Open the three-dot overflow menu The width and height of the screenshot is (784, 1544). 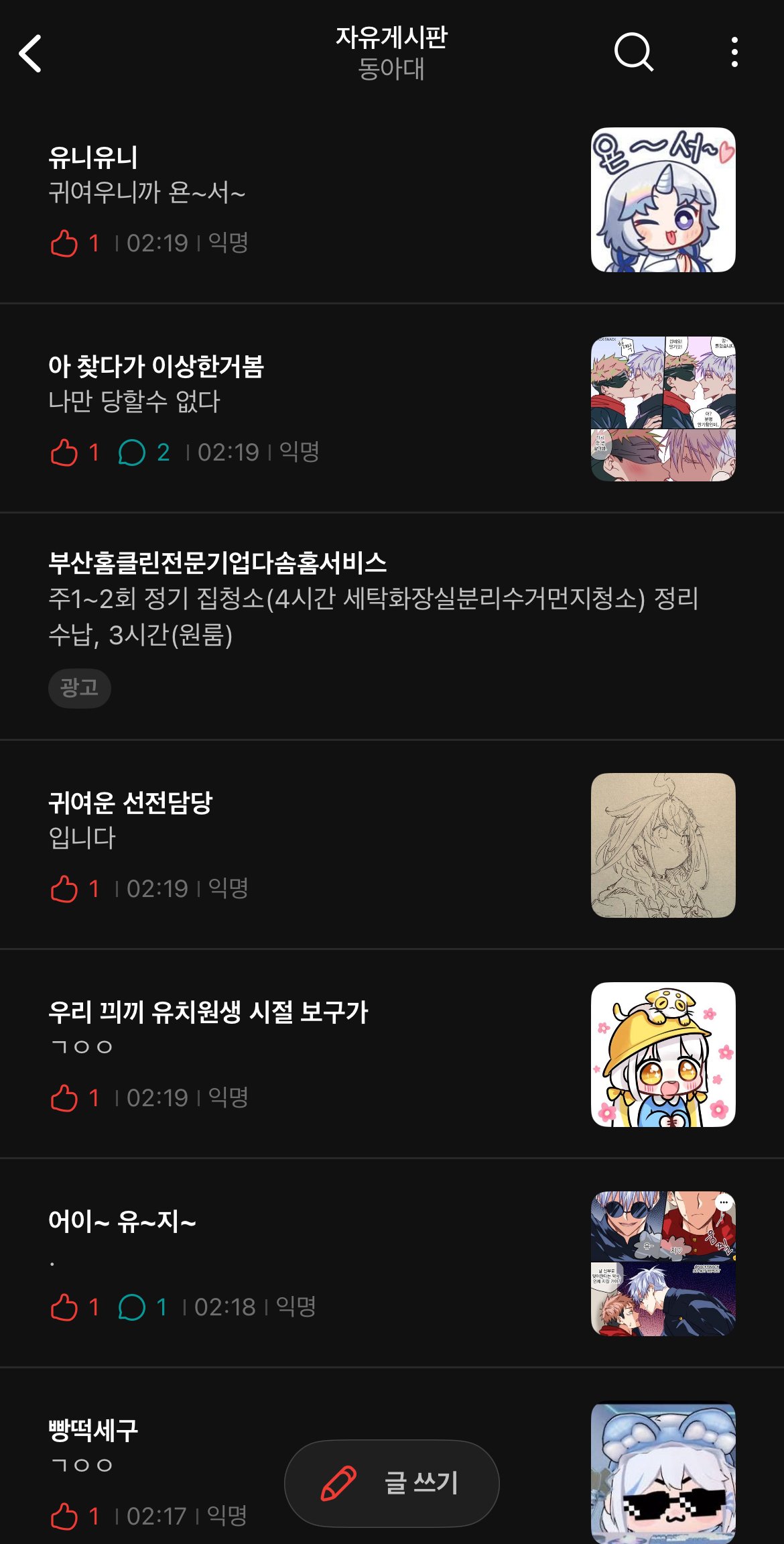[x=734, y=52]
